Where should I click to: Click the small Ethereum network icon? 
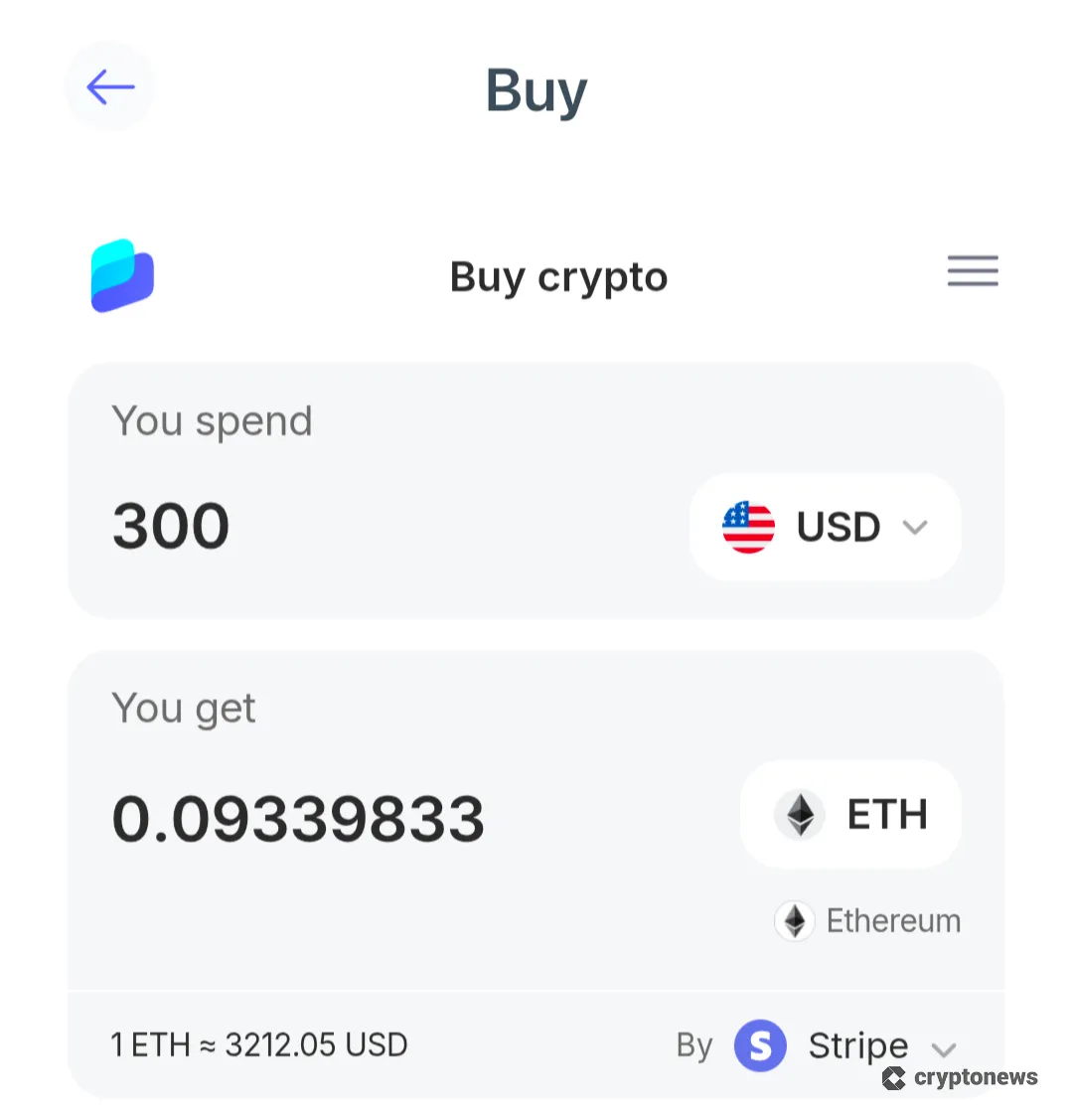coord(794,921)
